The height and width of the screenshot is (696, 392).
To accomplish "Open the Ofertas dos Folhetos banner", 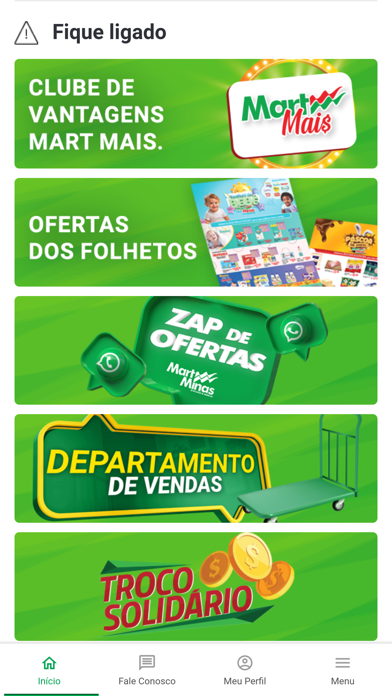I will coord(196,232).
